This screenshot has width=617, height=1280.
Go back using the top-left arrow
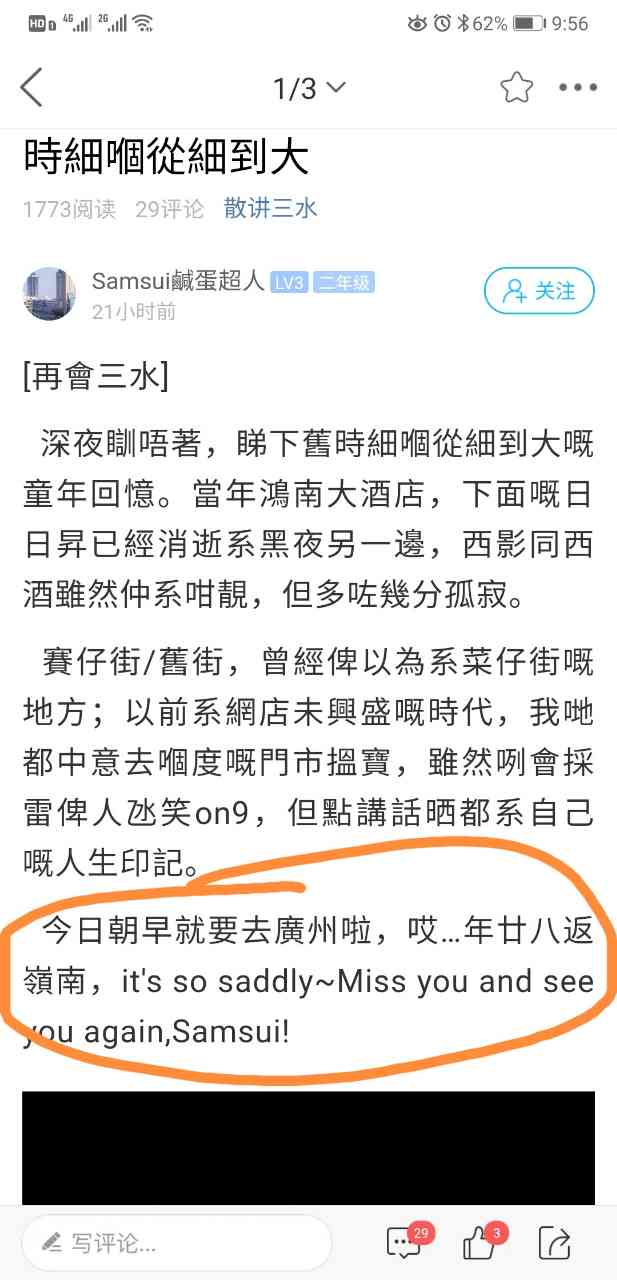33,88
